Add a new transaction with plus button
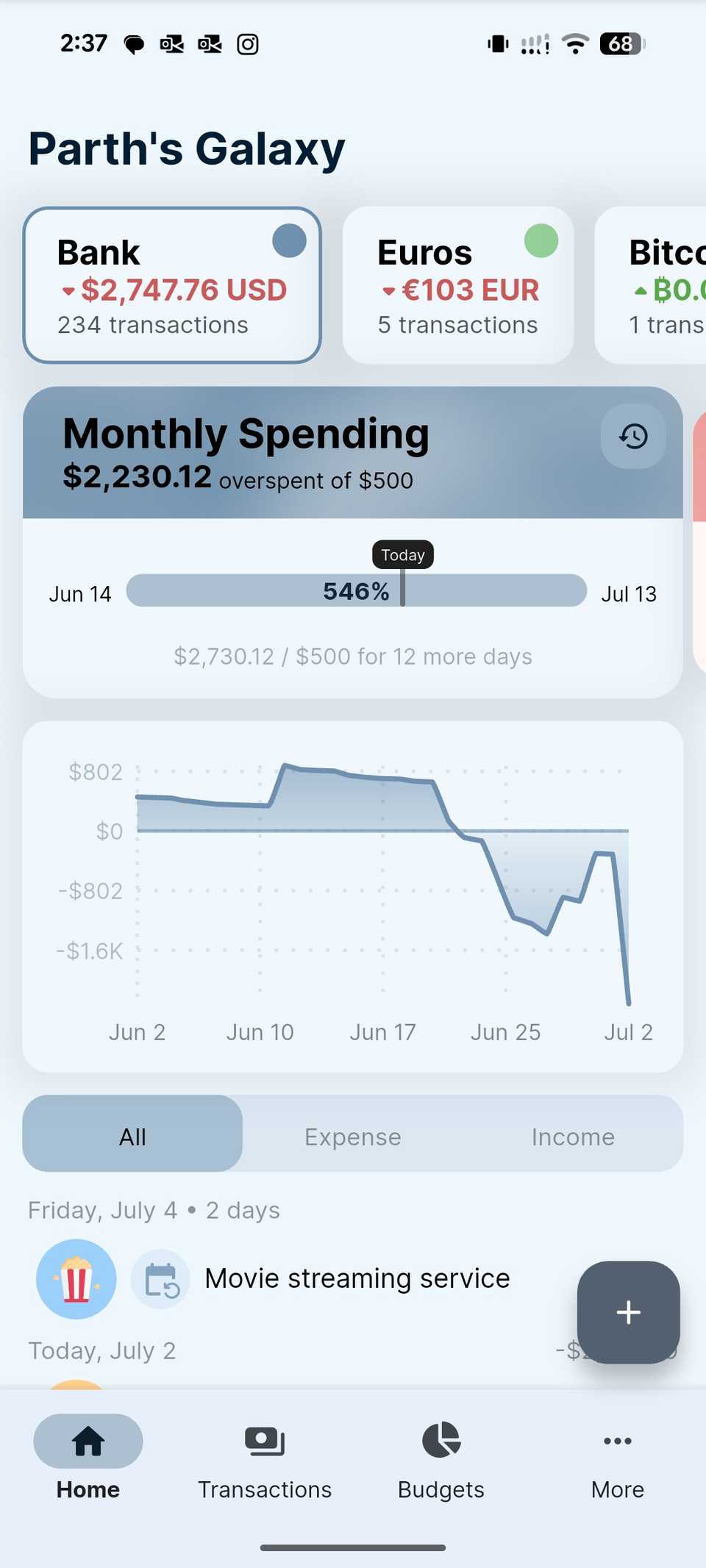The image size is (706, 1568). 628,1312
